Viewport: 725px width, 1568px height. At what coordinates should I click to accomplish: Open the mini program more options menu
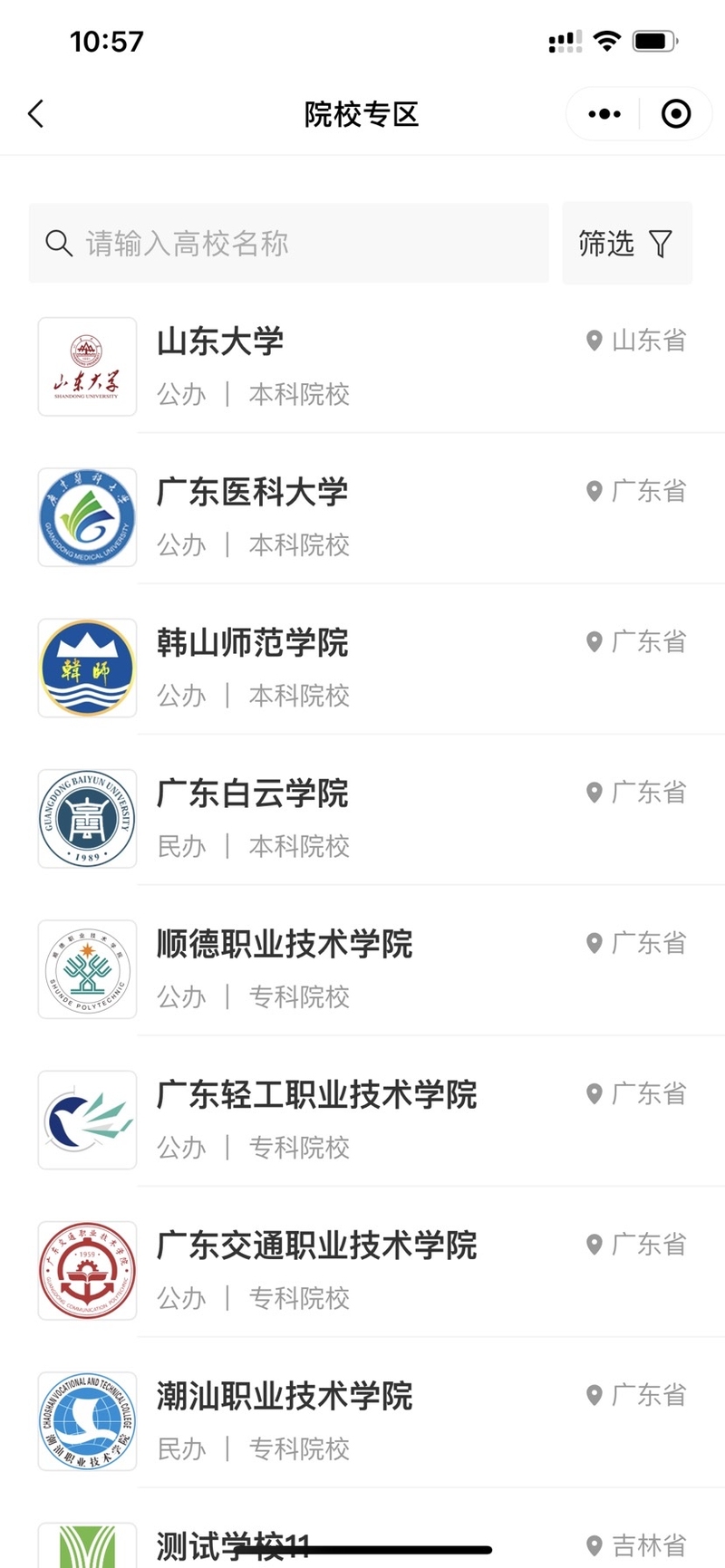click(604, 114)
